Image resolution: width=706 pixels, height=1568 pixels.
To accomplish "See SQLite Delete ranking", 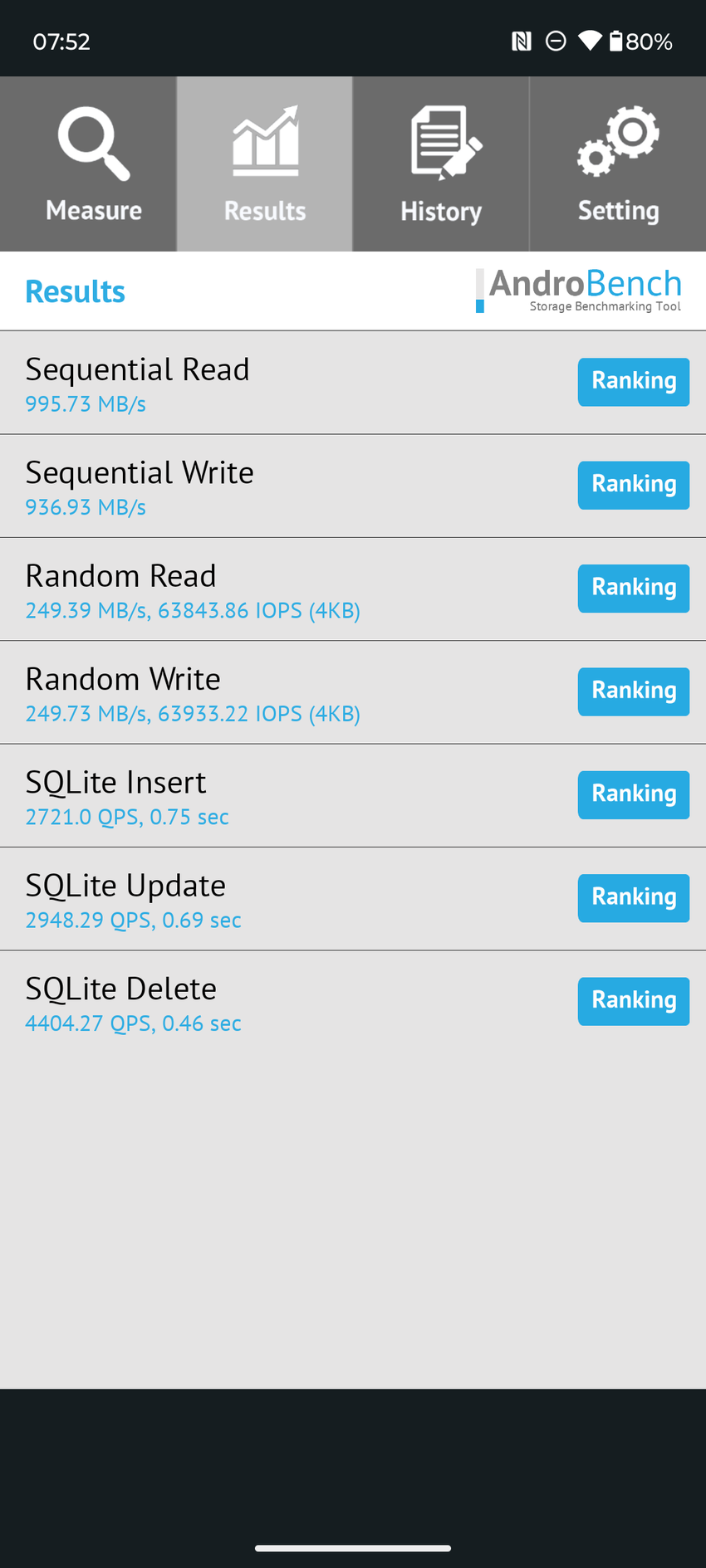I will (x=633, y=1001).
